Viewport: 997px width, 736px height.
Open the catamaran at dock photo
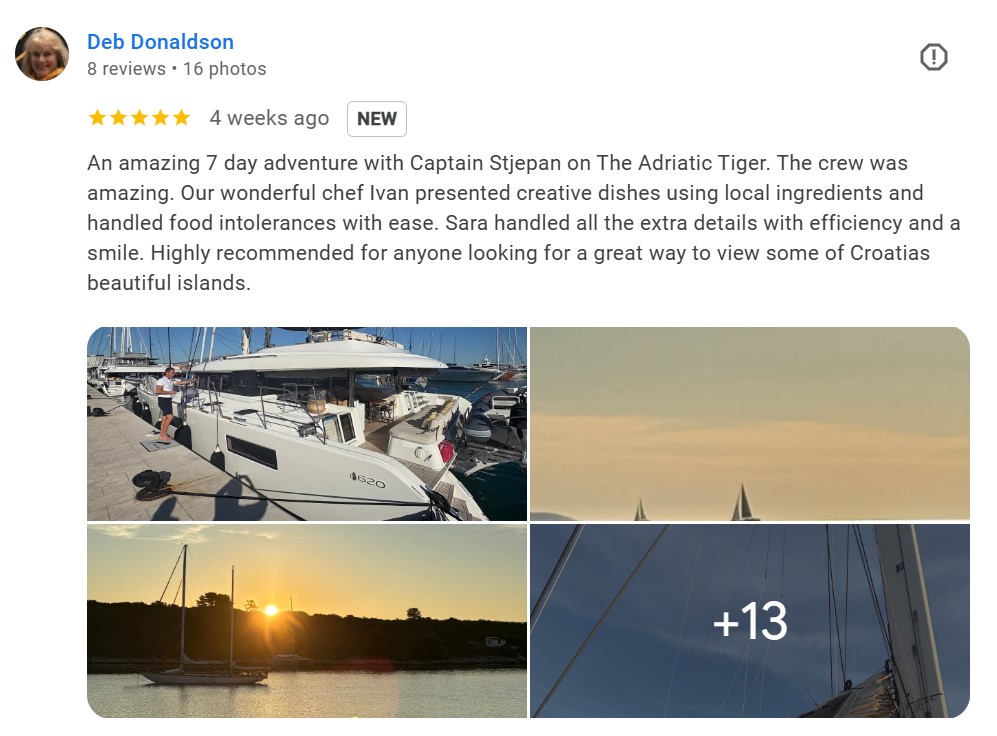tap(307, 424)
